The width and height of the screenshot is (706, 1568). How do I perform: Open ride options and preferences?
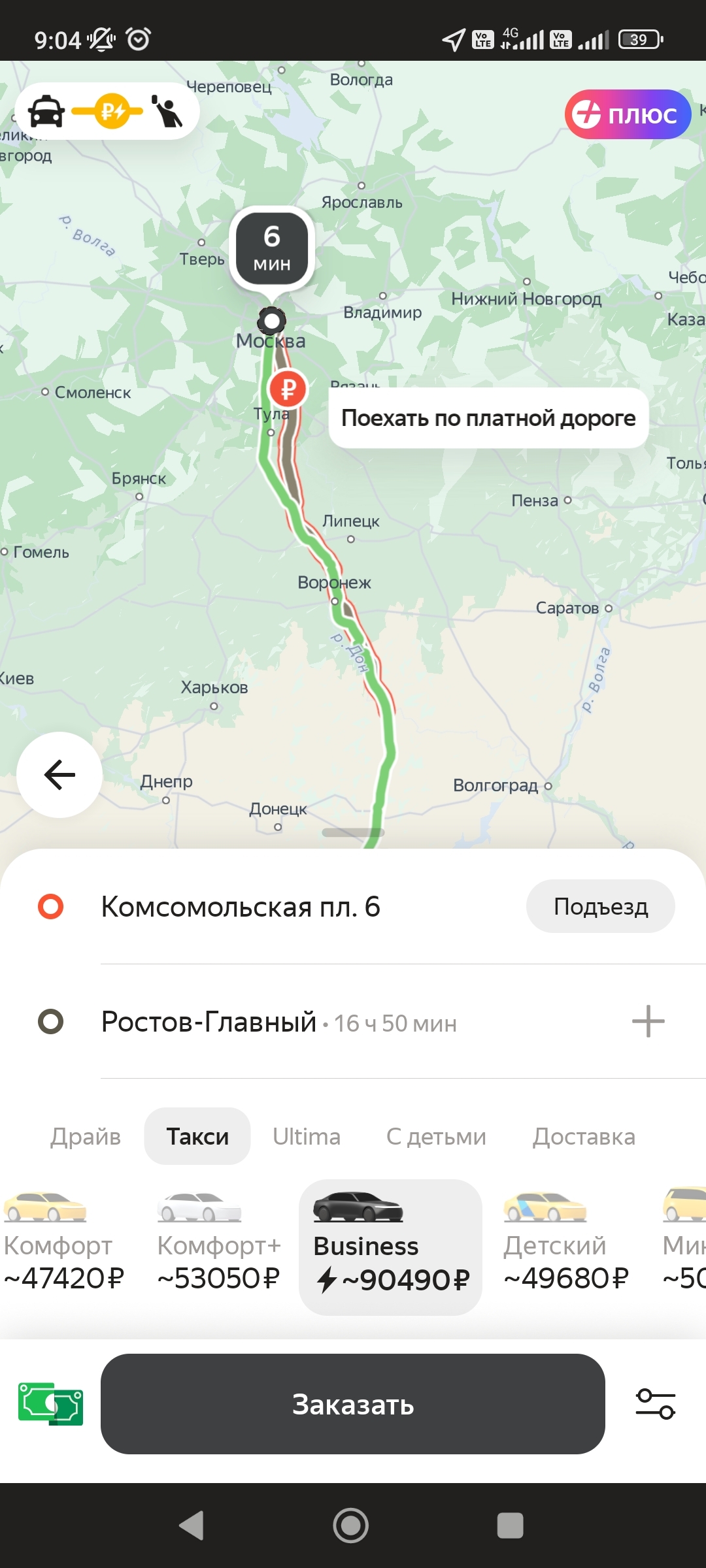click(x=655, y=1404)
